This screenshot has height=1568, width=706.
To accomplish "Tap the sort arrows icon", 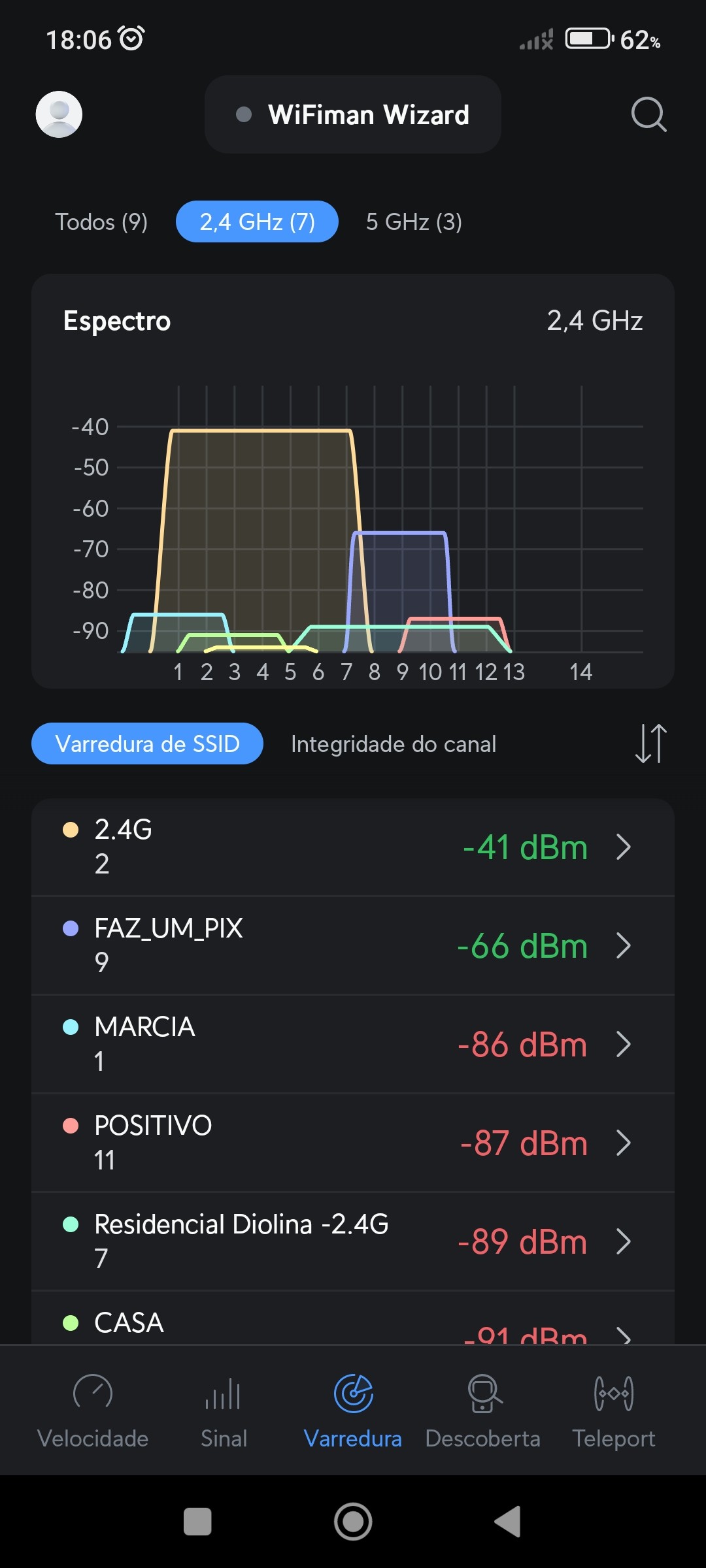I will pyautogui.click(x=650, y=743).
